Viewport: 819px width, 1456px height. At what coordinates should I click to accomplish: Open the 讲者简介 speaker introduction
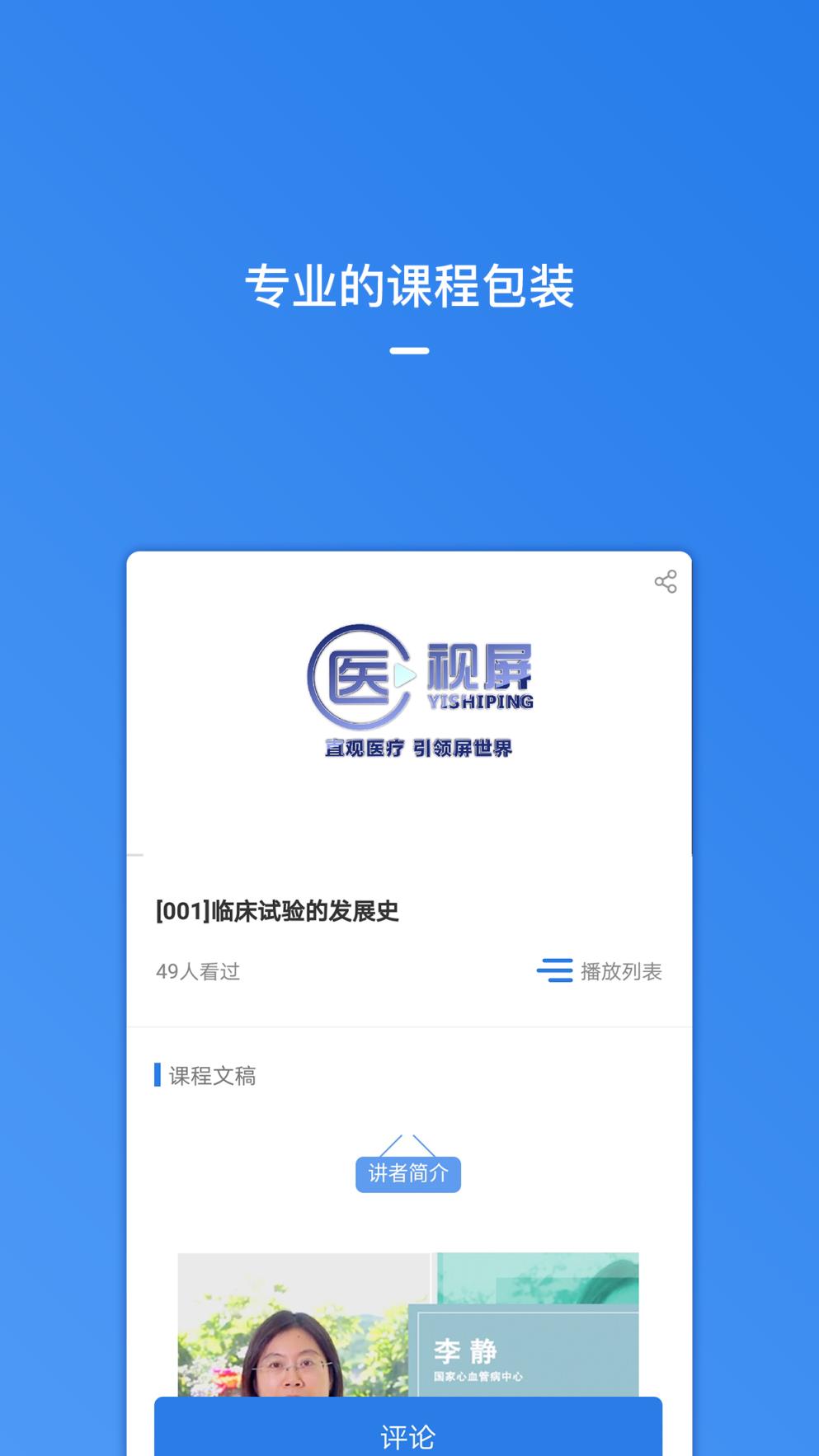[407, 1173]
